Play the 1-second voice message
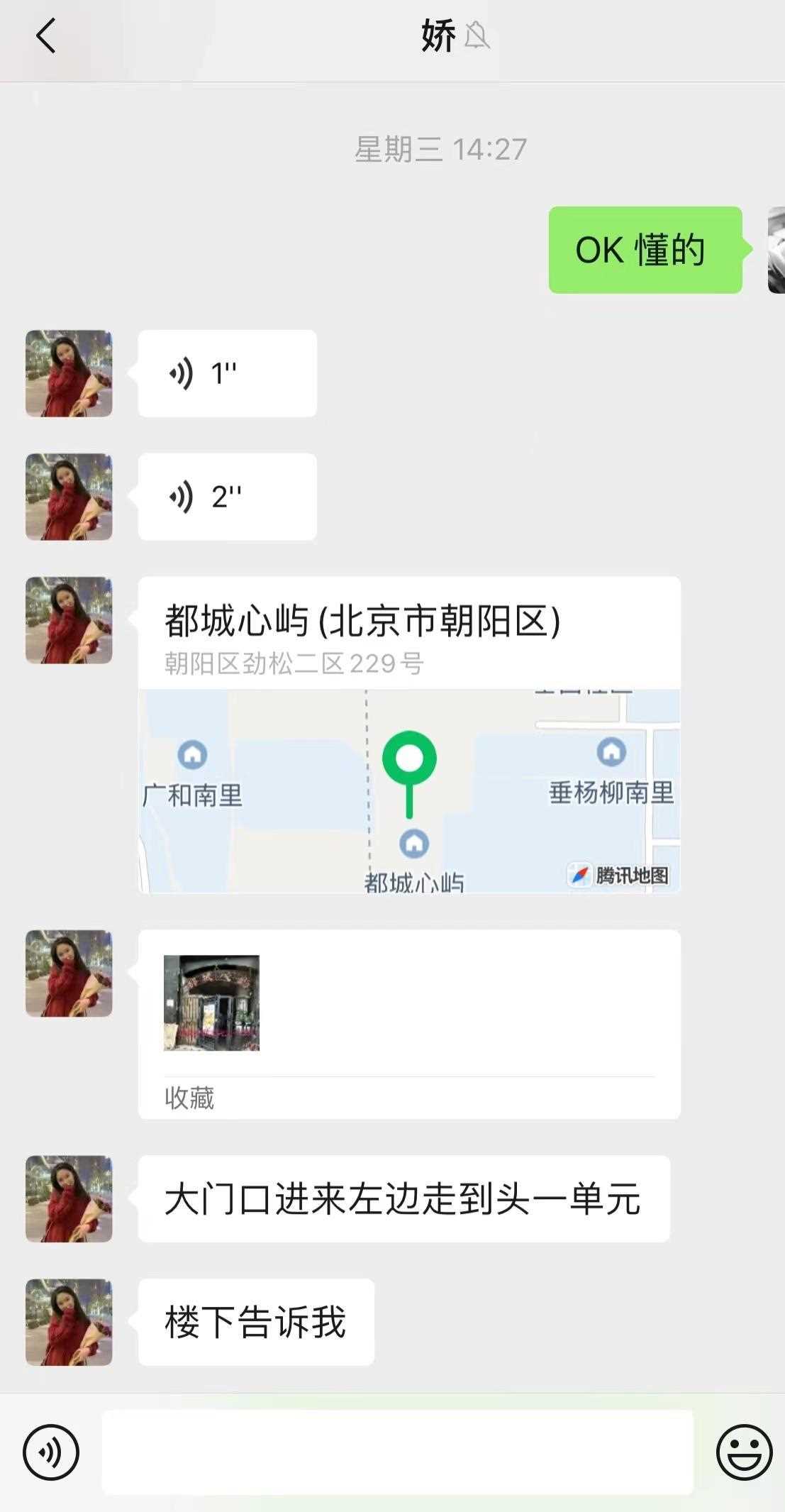This screenshot has height=1512, width=785. (227, 373)
